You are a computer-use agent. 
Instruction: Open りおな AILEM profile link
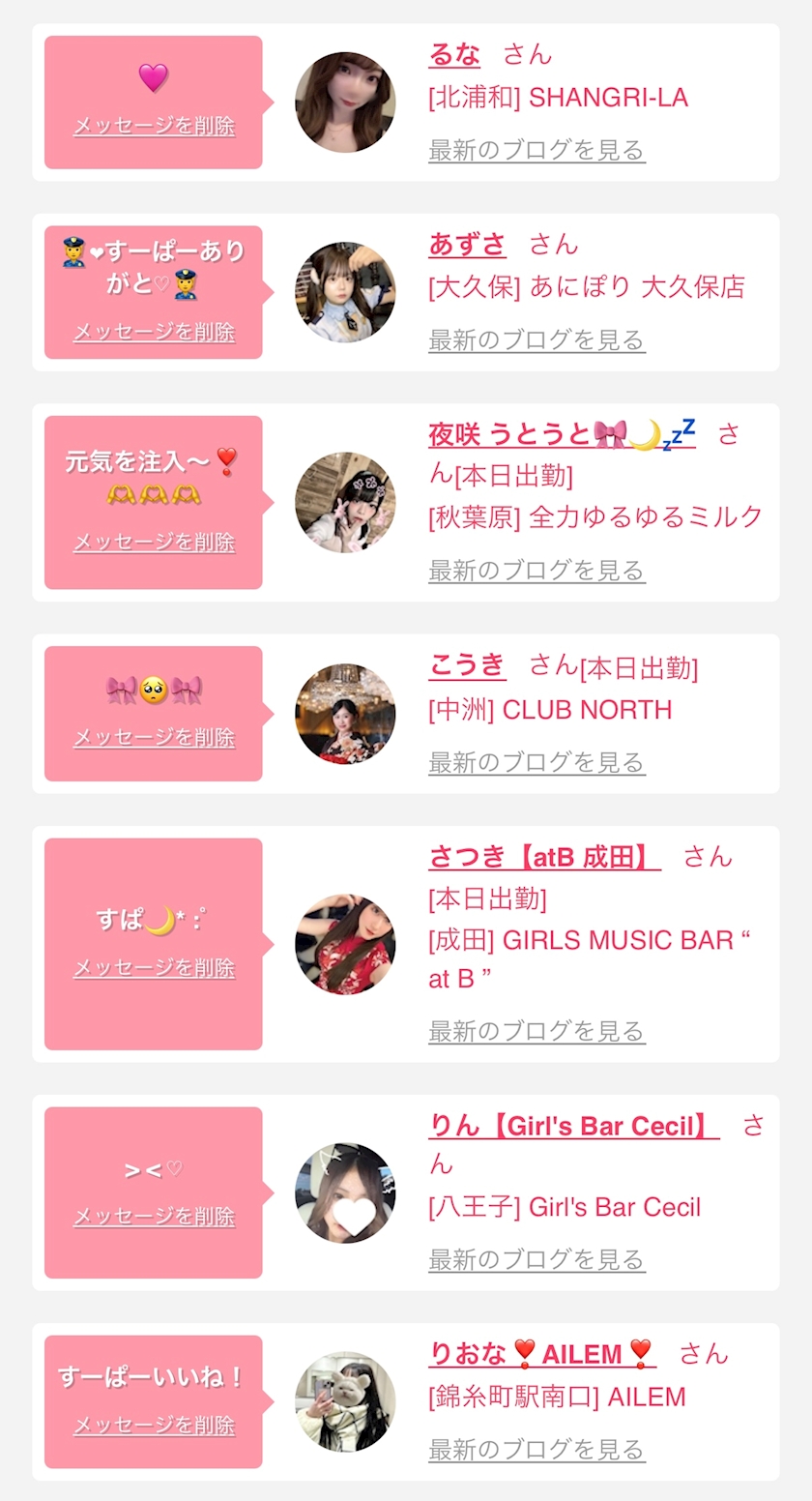542,1354
